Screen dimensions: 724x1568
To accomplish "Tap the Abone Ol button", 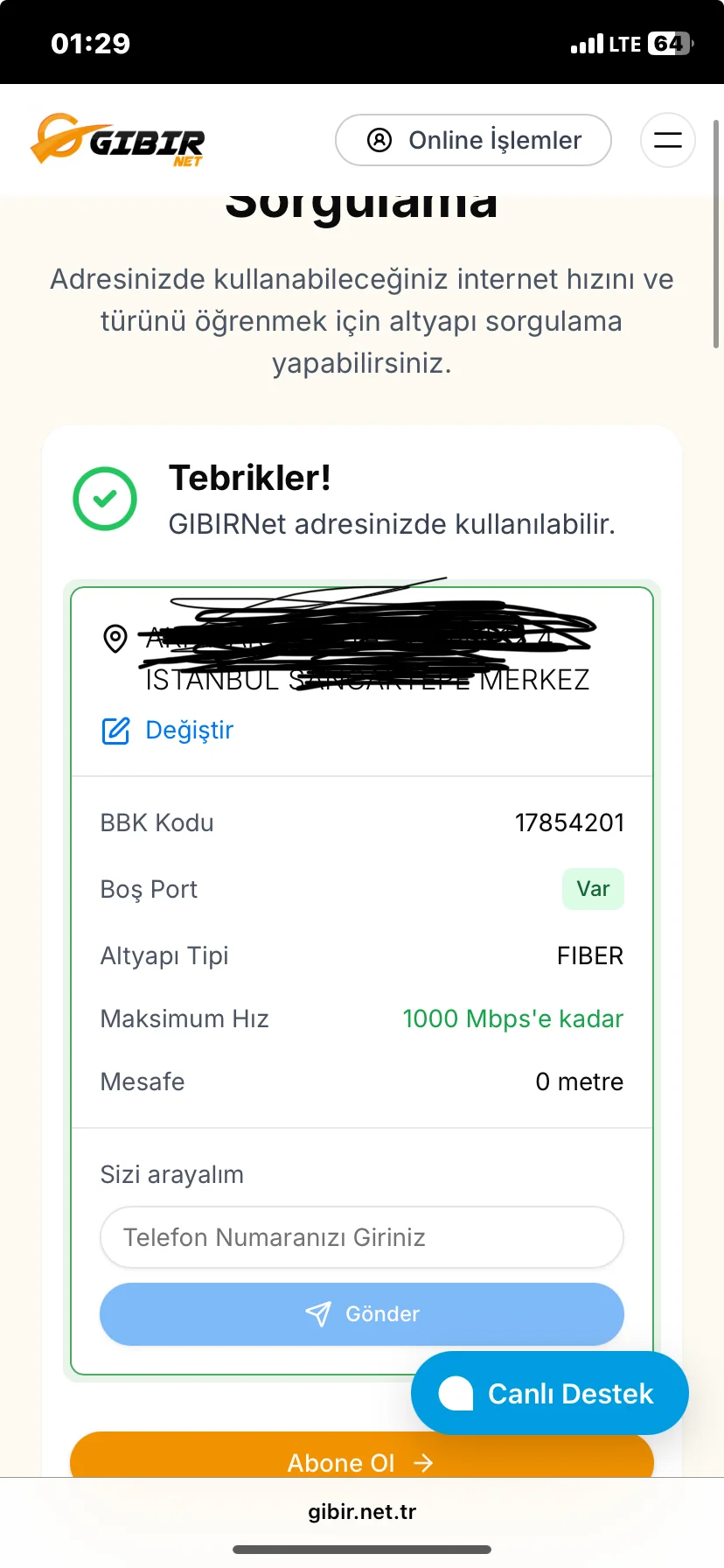I will (x=262, y=1459).
